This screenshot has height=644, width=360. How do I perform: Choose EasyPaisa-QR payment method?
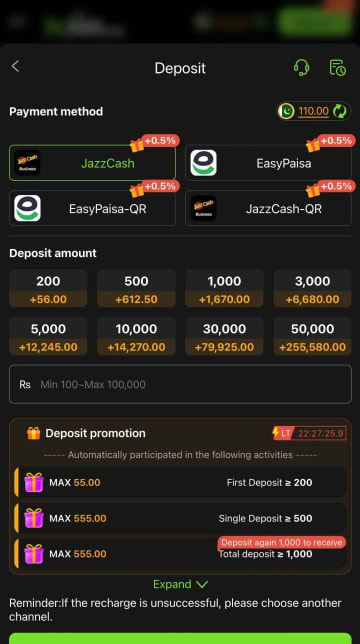pos(92,208)
